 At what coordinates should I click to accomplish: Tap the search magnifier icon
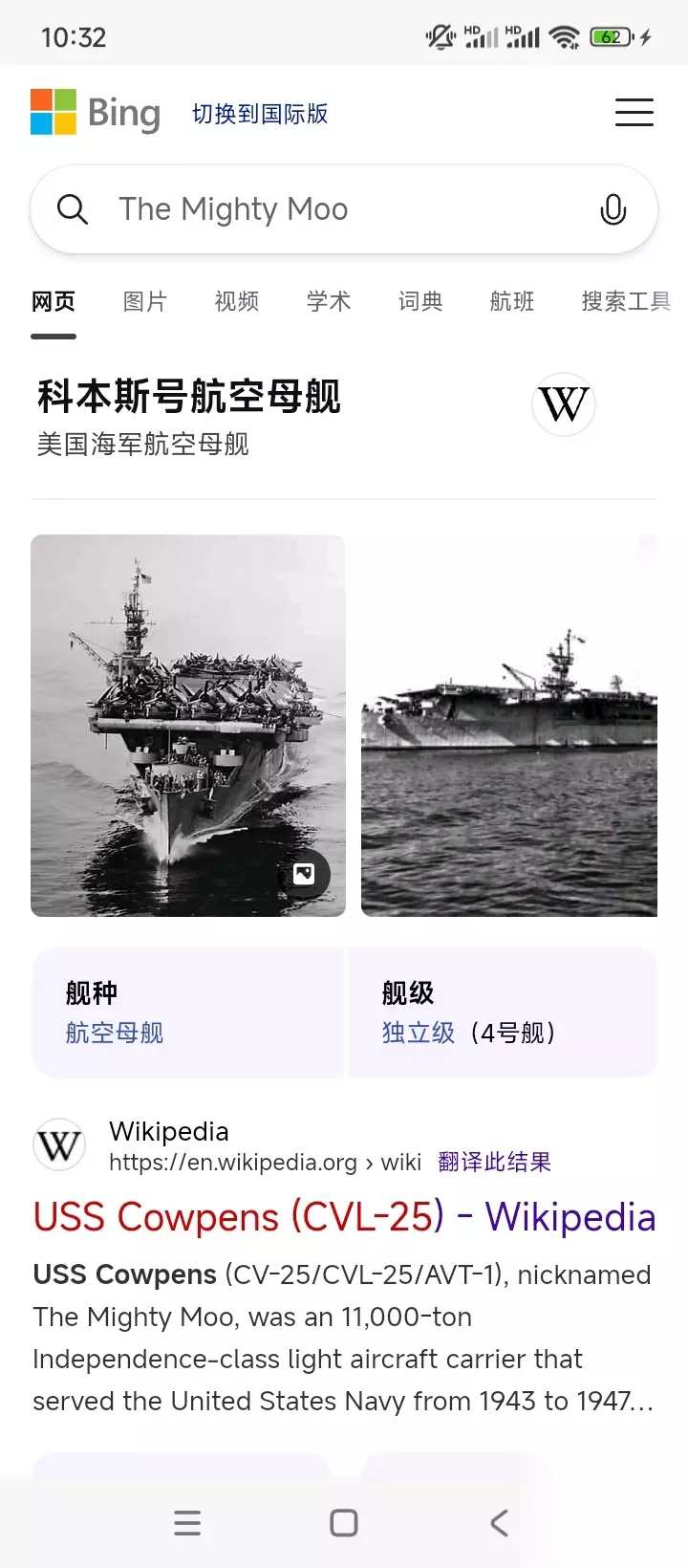pyautogui.click(x=73, y=209)
